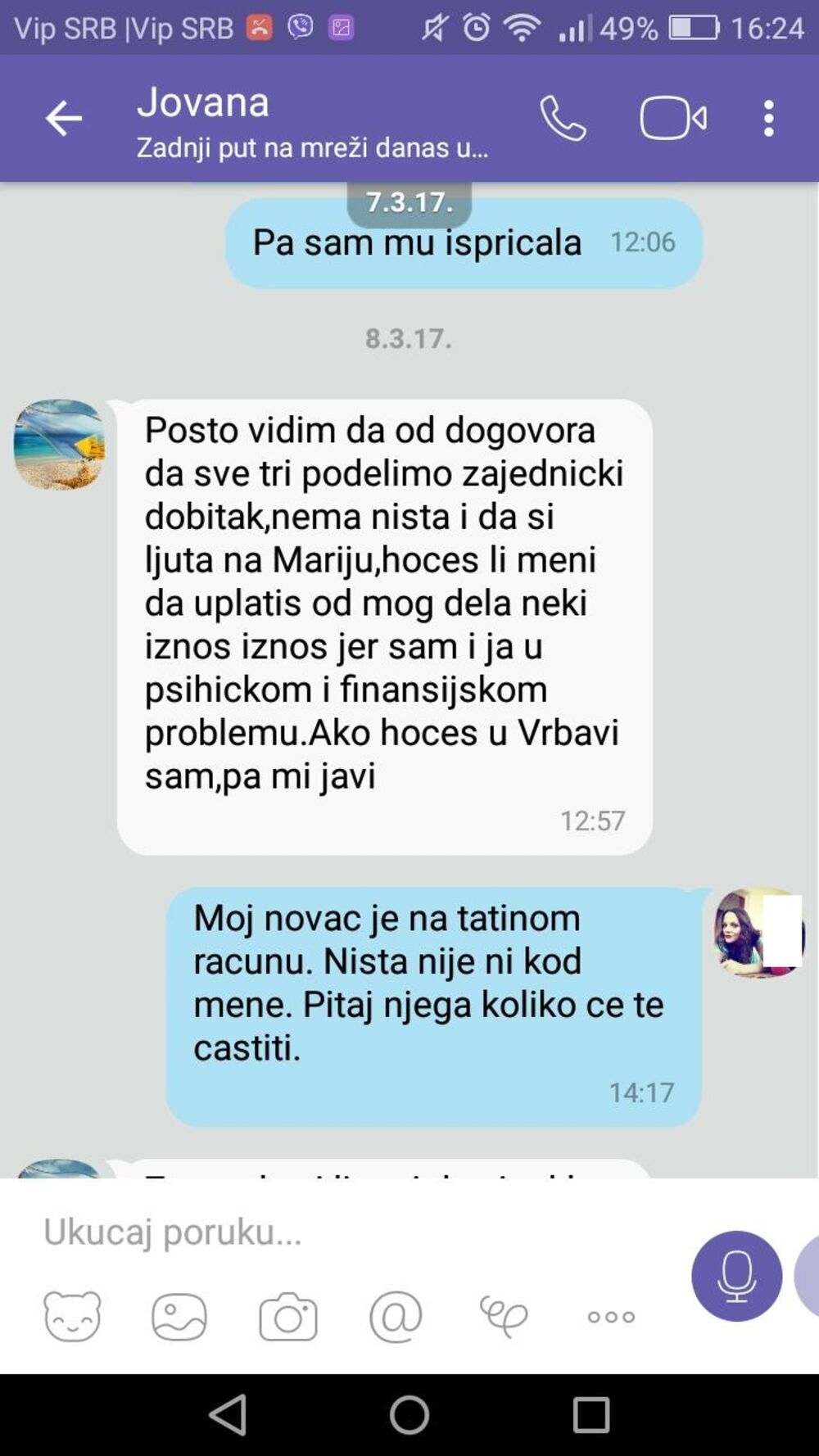Image resolution: width=819 pixels, height=1456 pixels.
Task: Open the sticker picker bear icon
Action: coord(72,1316)
